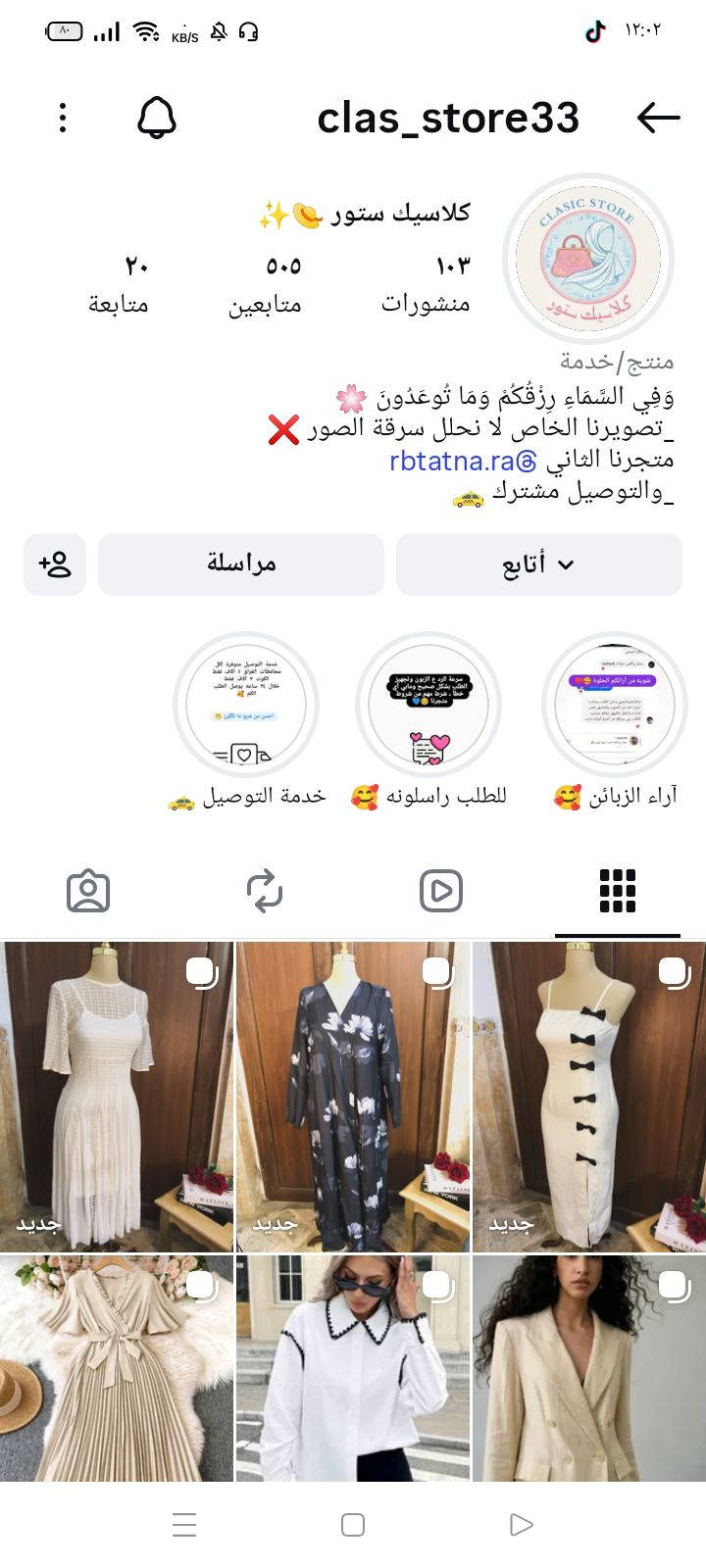Open the white dress with black bows post

point(588,1096)
